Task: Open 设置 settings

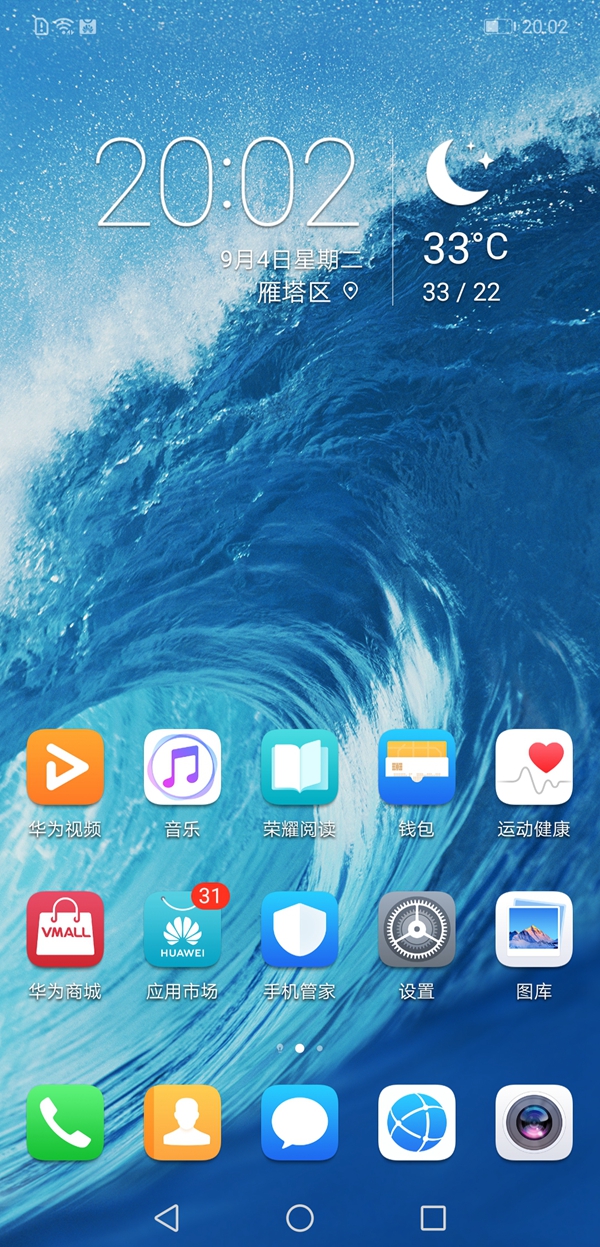Action: [416, 929]
